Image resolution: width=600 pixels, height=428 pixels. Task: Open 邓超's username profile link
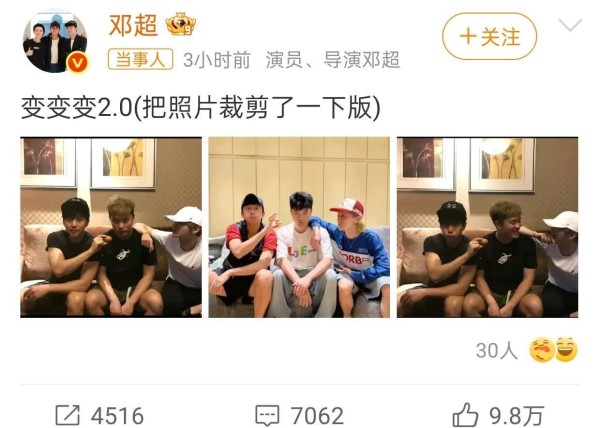(129, 23)
